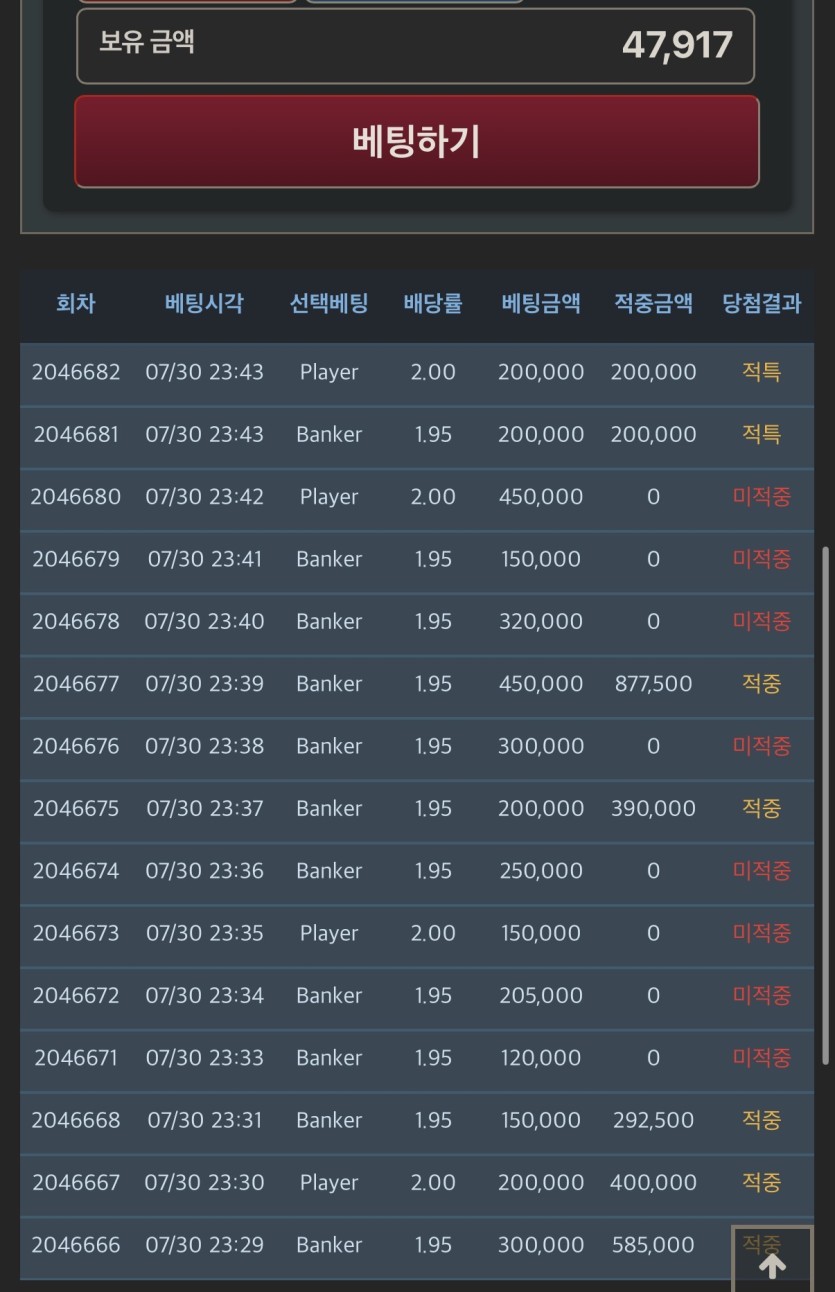Image resolution: width=835 pixels, height=1292 pixels.
Task: Tap the scroll-to-top arrow button
Action: 772,1260
